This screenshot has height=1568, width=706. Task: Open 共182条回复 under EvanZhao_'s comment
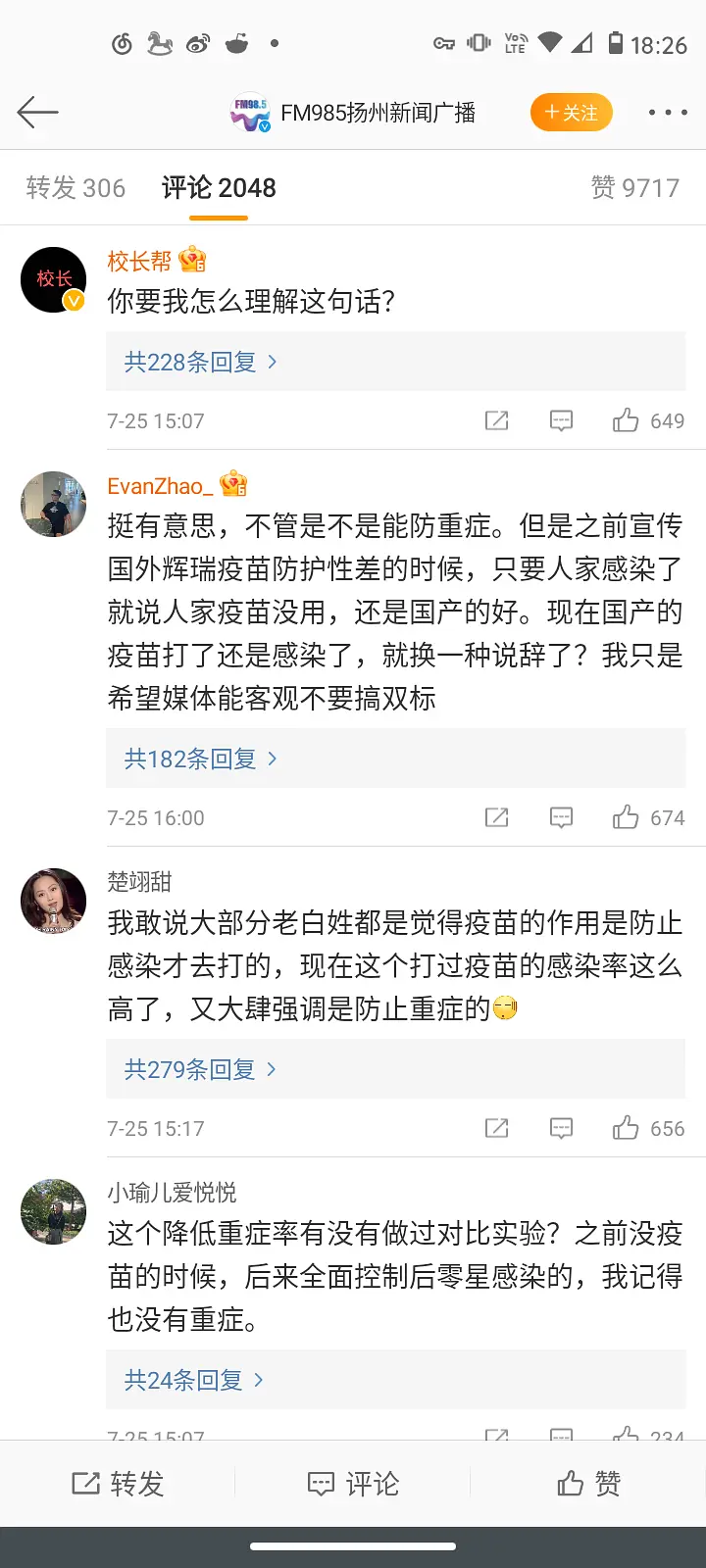click(x=200, y=759)
